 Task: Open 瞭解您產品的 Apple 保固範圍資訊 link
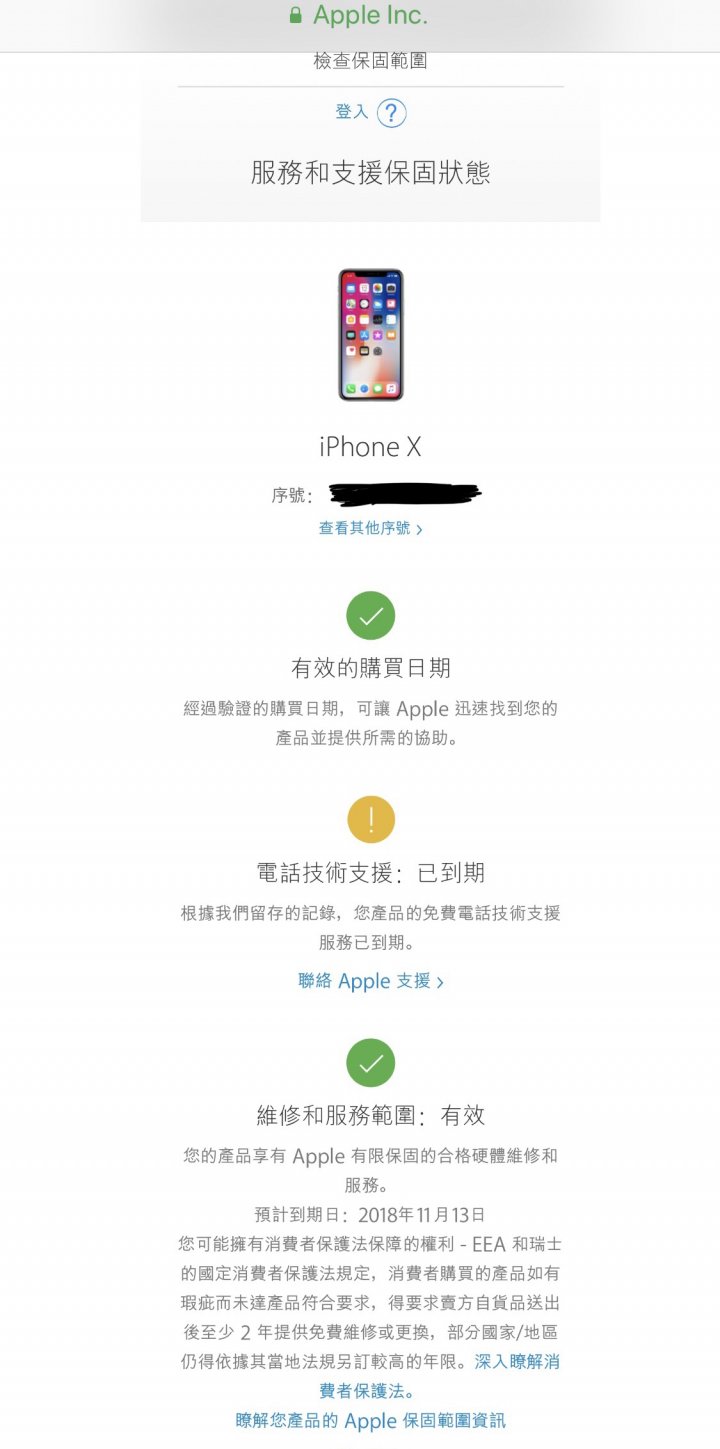pos(370,1420)
